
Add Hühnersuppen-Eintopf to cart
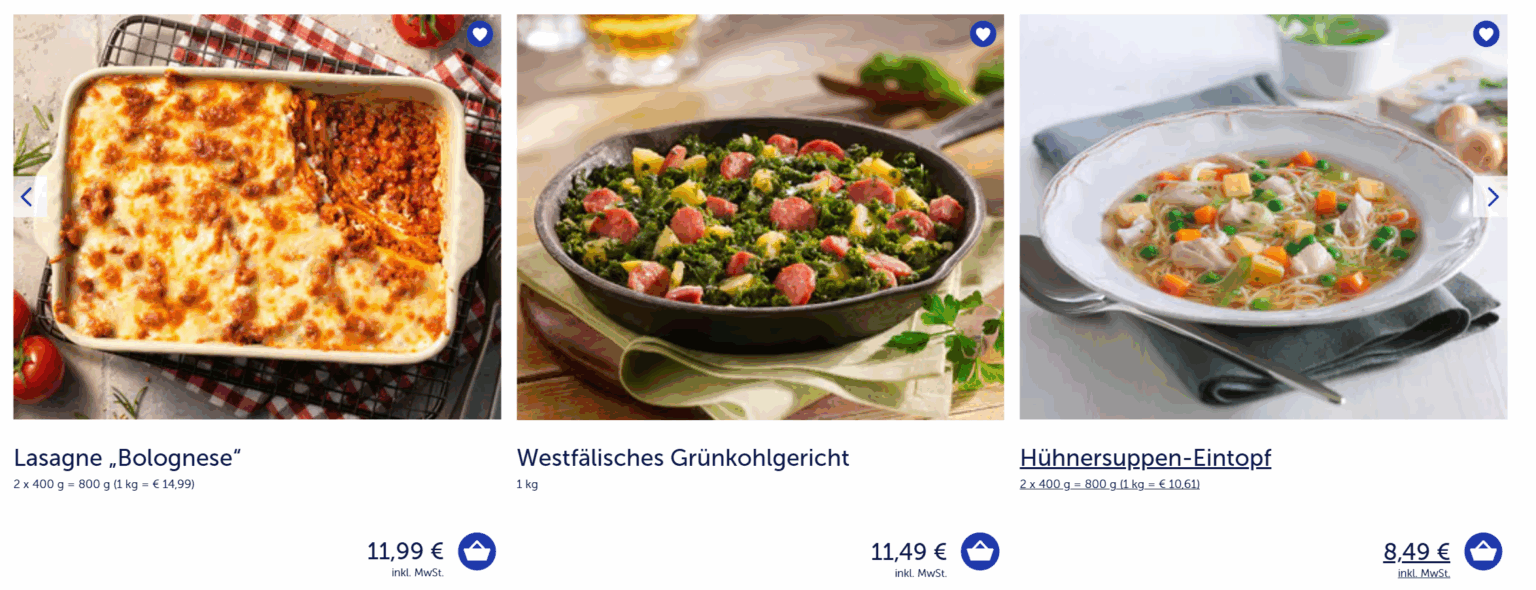pos(1483,551)
